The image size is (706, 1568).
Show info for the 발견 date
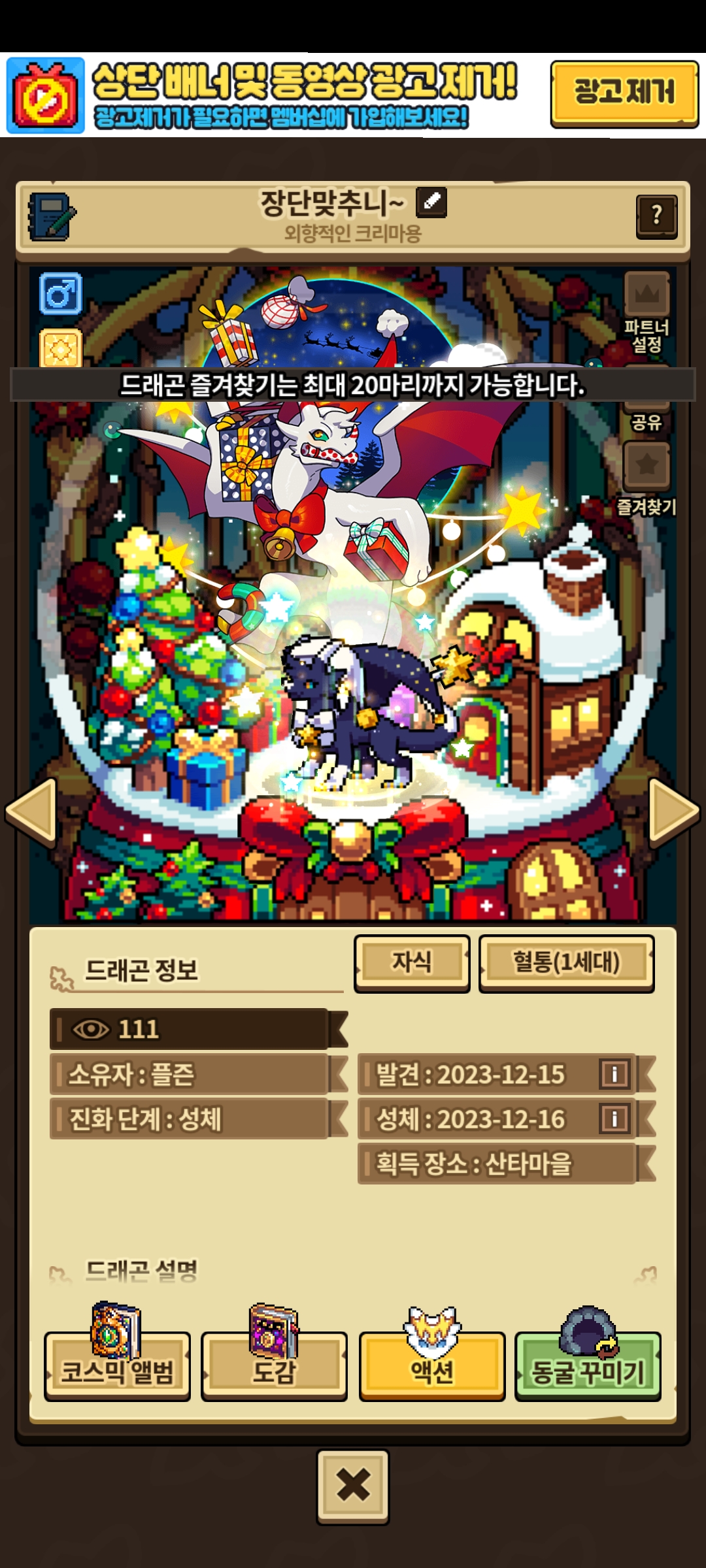[x=614, y=1074]
